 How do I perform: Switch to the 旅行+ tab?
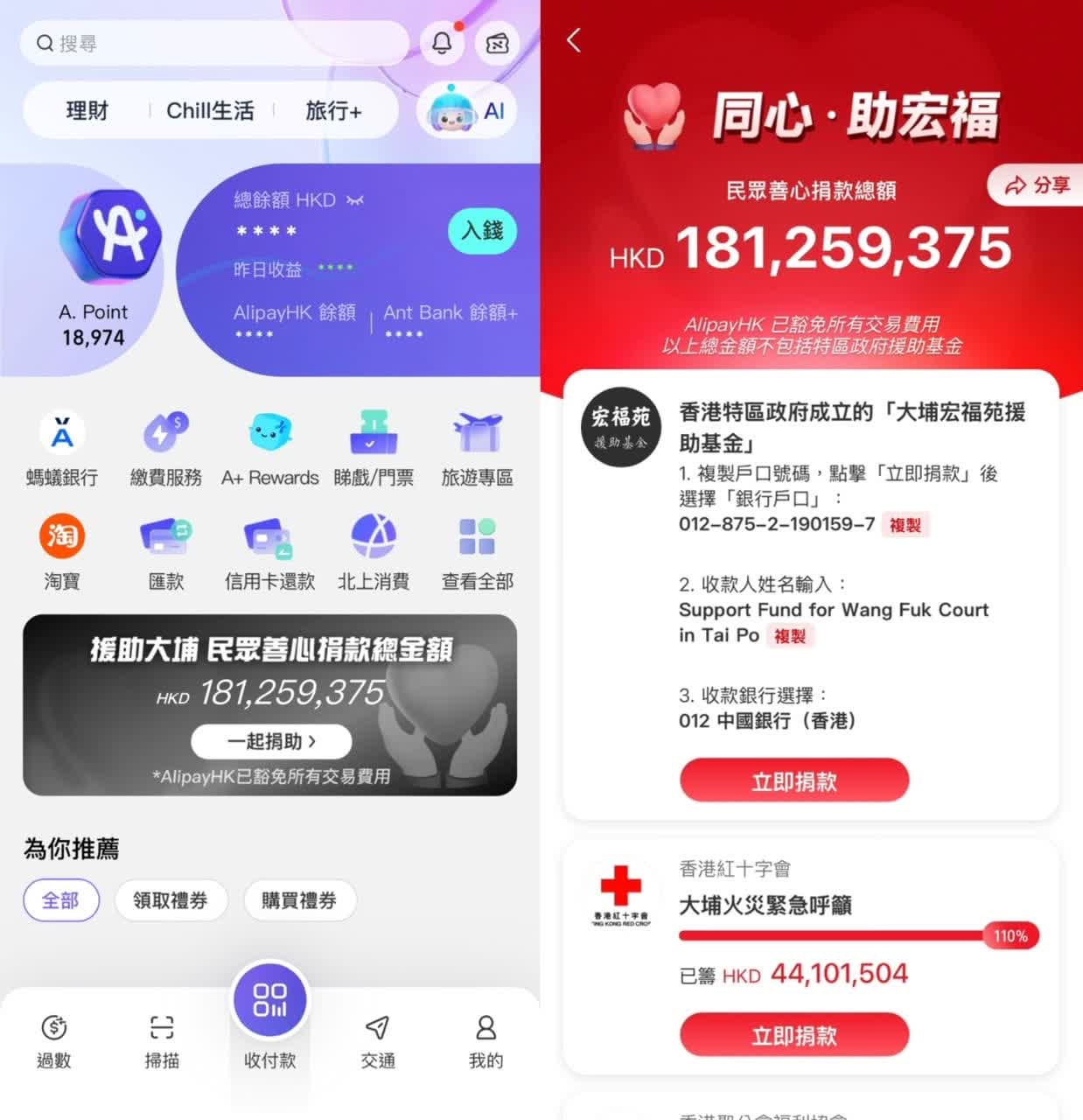point(333,111)
